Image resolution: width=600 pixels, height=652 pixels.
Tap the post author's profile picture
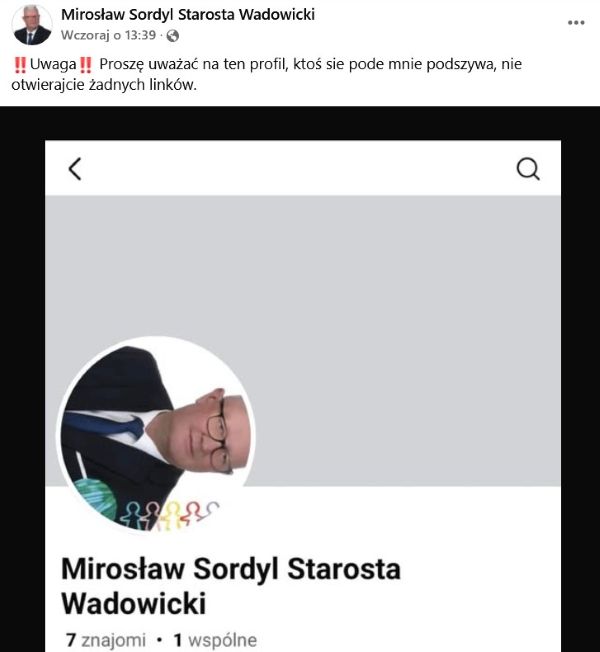(x=32, y=25)
